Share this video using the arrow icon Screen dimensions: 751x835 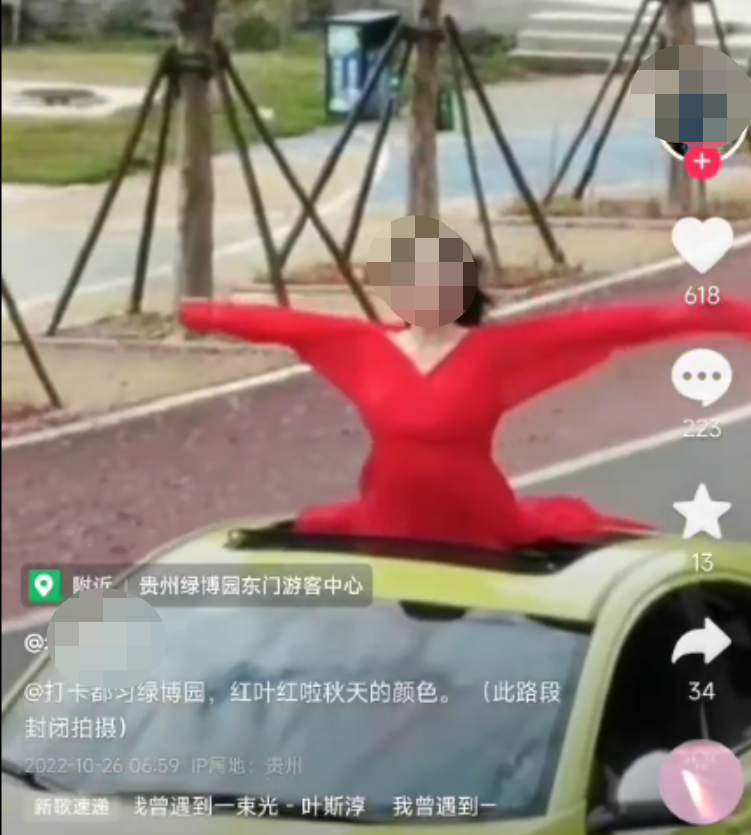(702, 642)
